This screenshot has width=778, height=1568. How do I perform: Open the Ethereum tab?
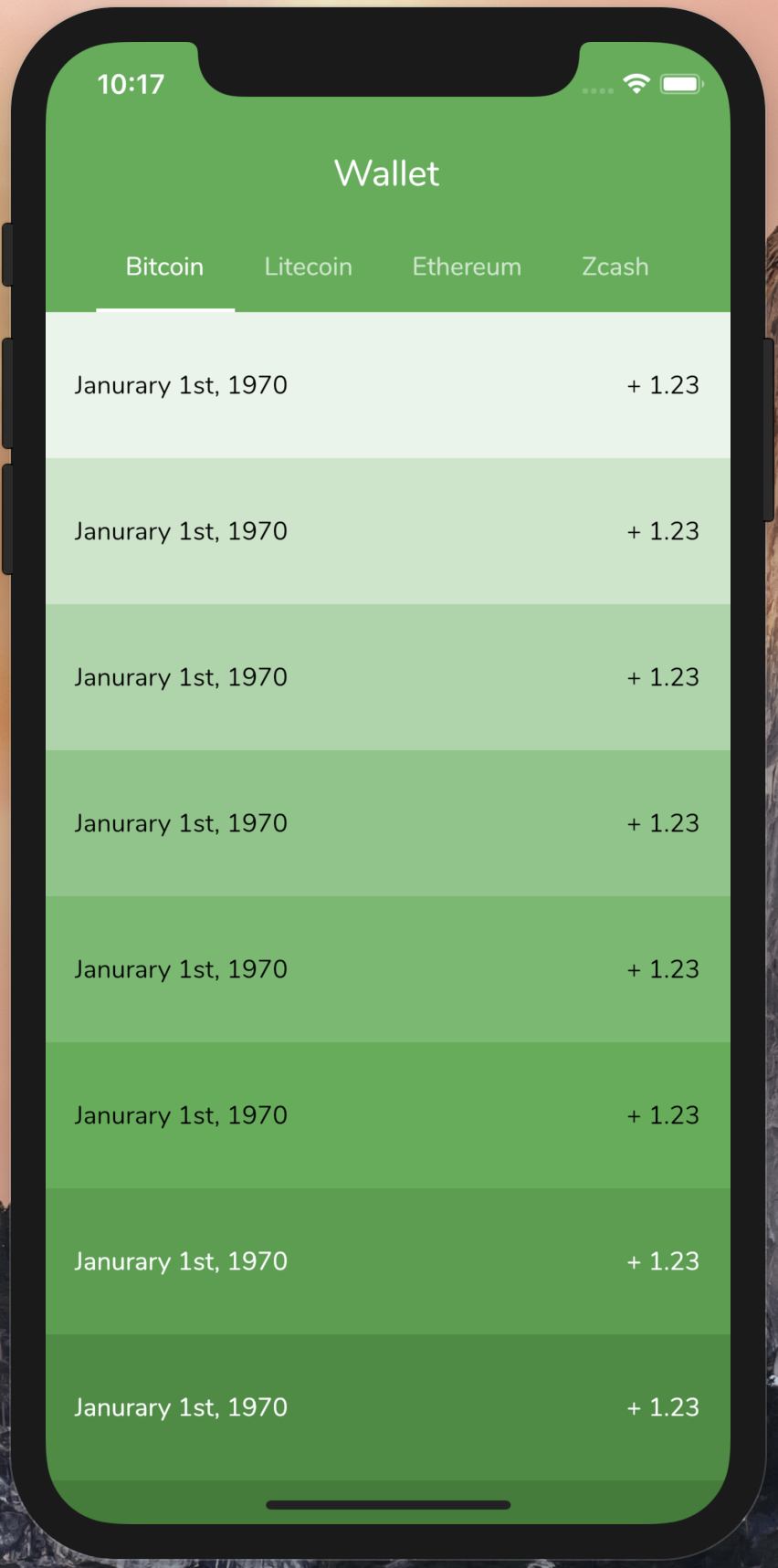(467, 267)
